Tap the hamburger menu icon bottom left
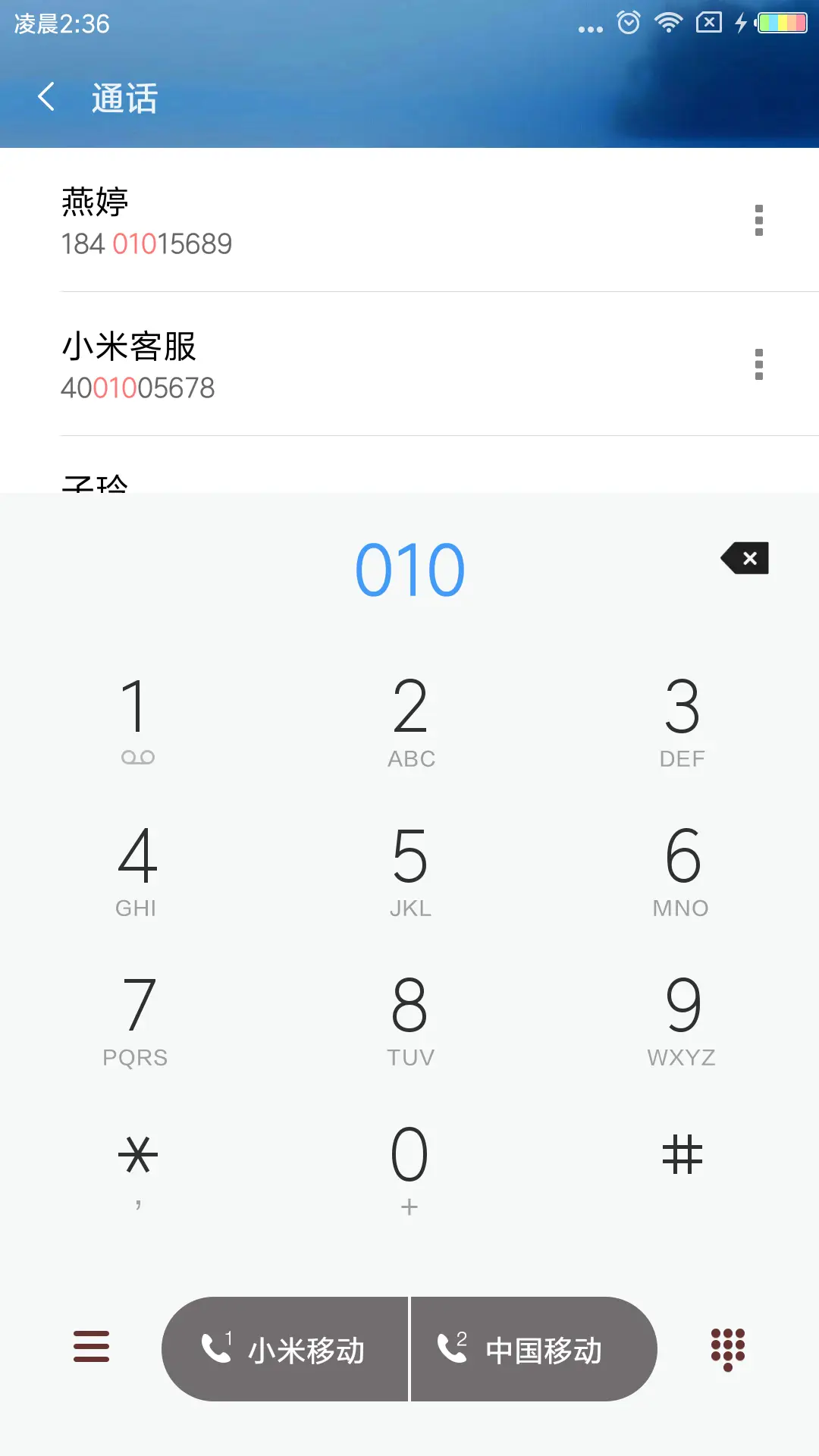This screenshot has height=1456, width=819. coord(89,1348)
